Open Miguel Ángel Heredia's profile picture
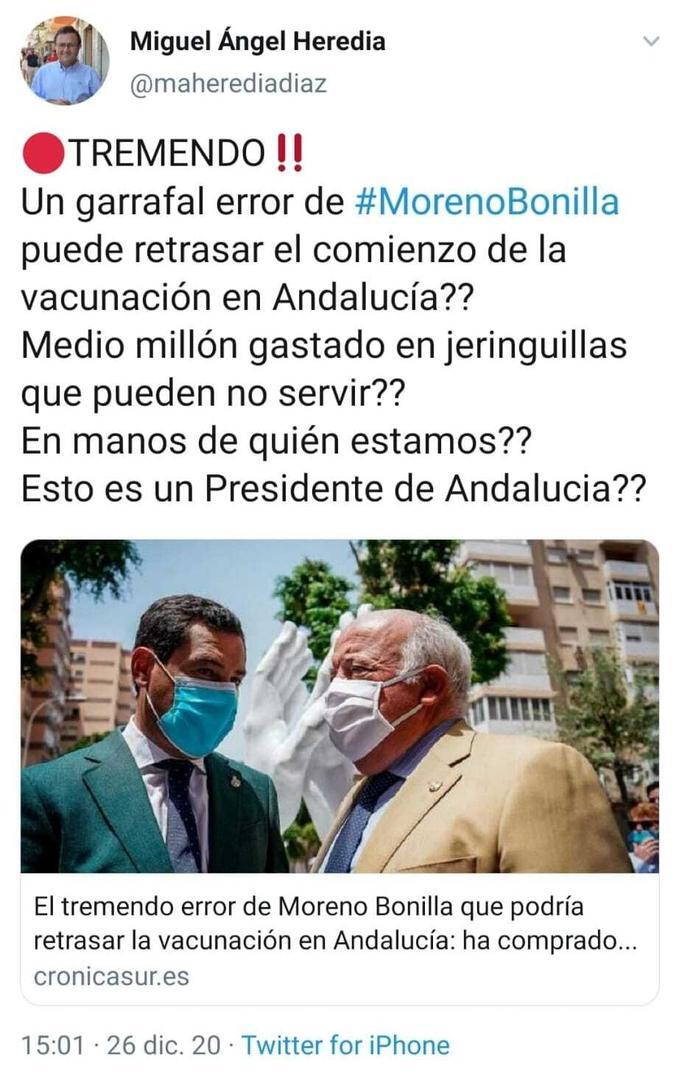 click(65, 62)
